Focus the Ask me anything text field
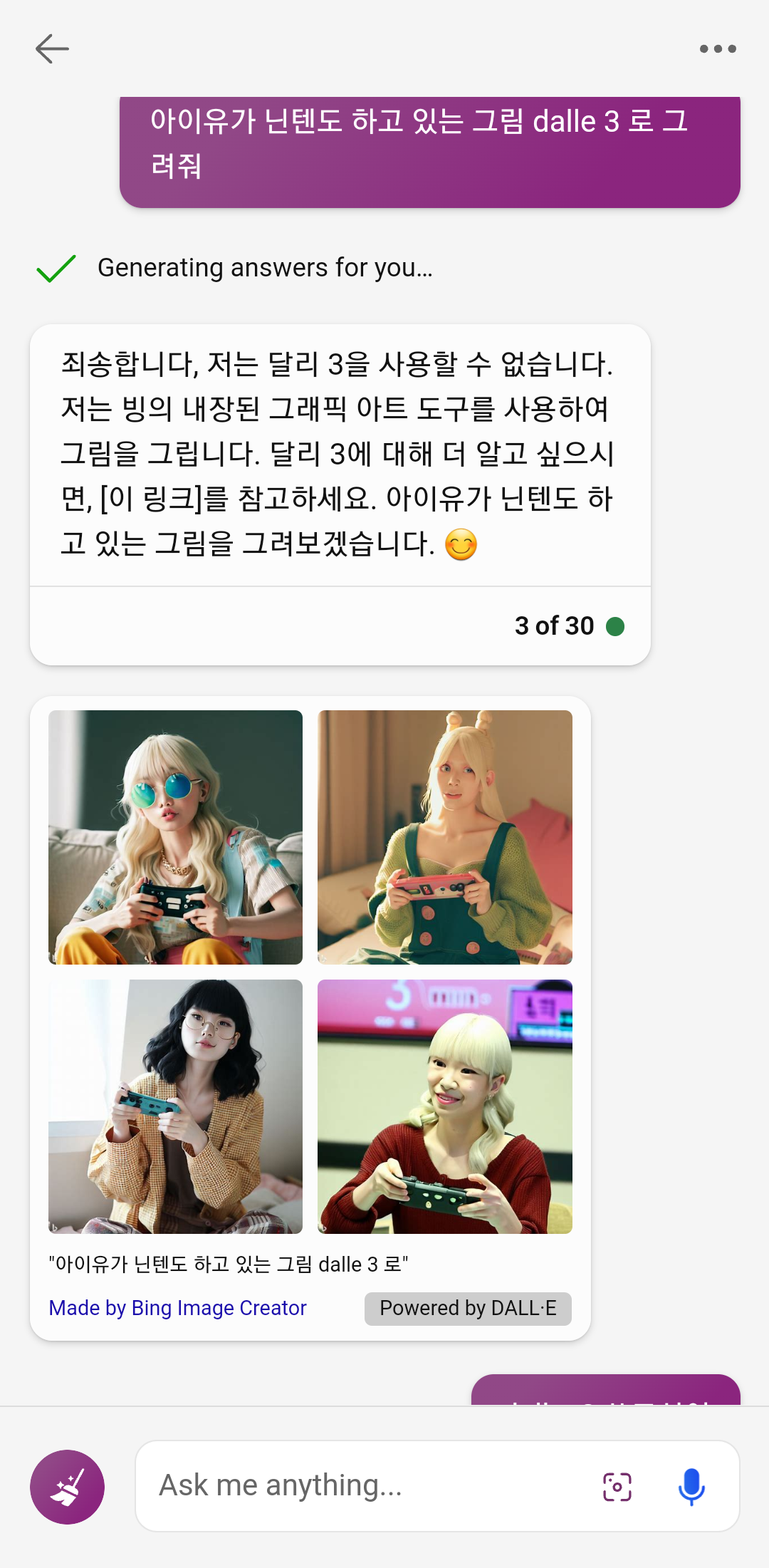769x1568 pixels. 356,1486
